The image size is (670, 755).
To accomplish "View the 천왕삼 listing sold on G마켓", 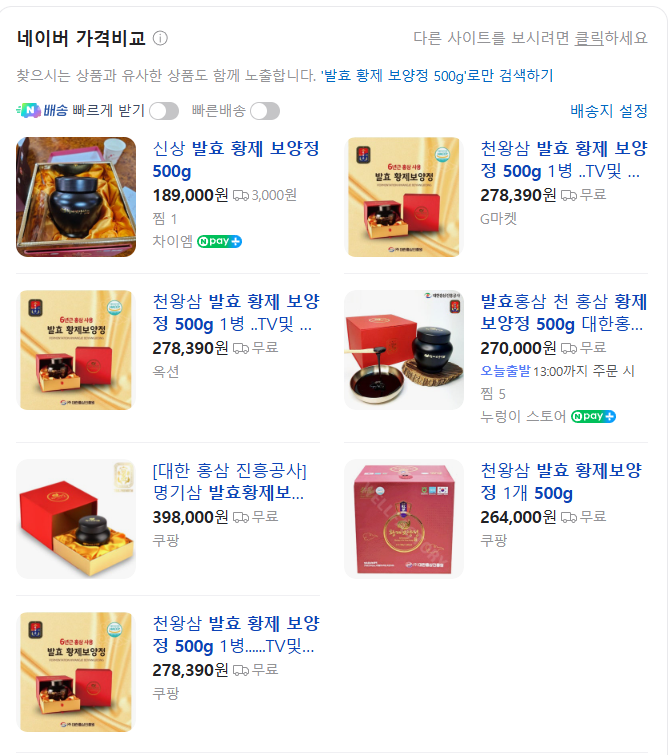I will [564, 160].
